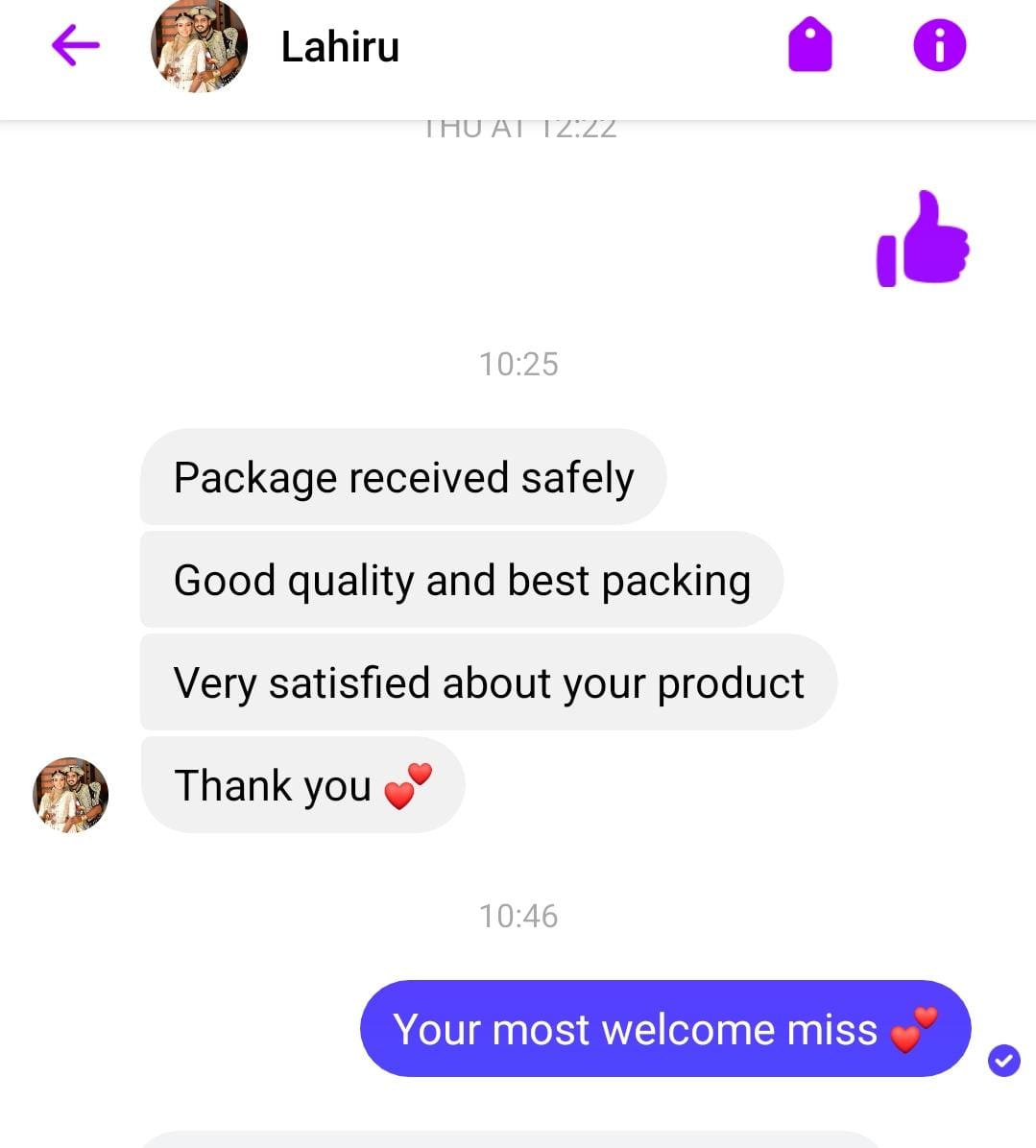This screenshot has height=1148, width=1036.
Task: Tap Lahiru's avatar beside Thank you message
Action: [x=71, y=794]
